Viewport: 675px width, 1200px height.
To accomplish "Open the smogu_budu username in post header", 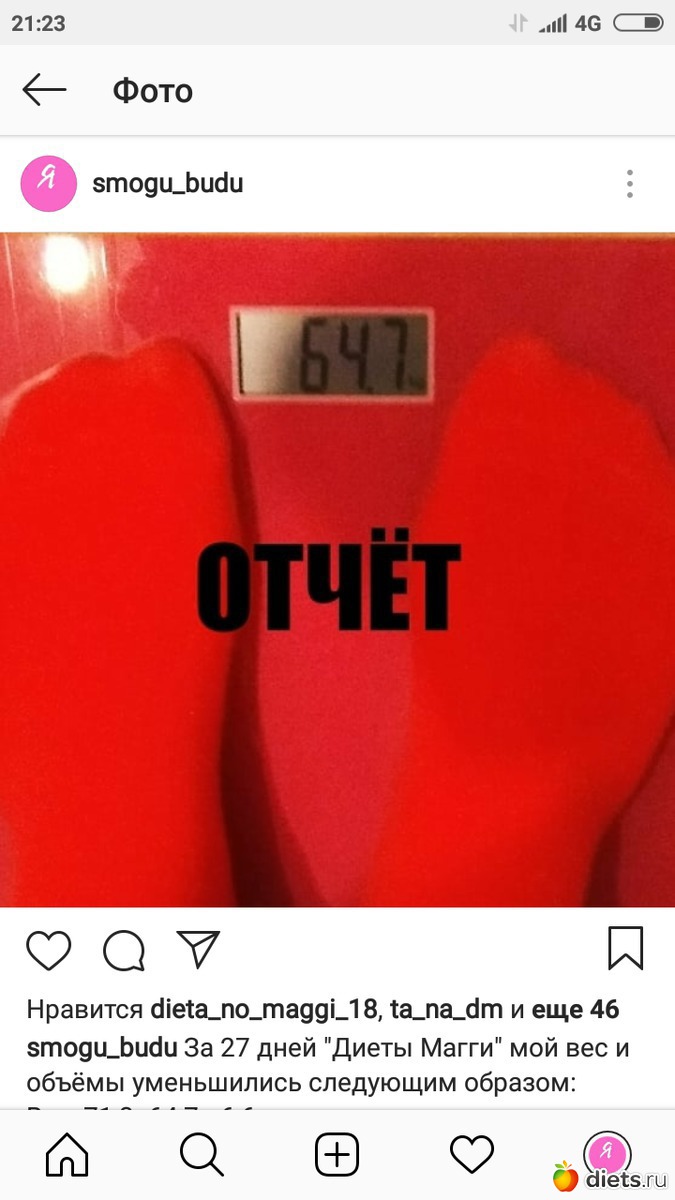I will click(167, 184).
